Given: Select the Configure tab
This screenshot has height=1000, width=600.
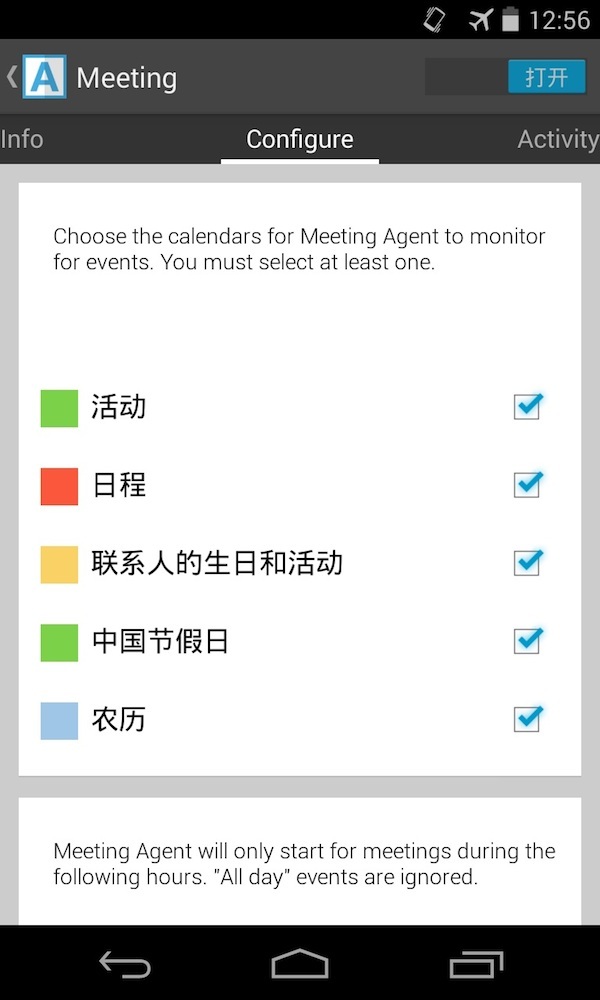Looking at the screenshot, I should (x=300, y=139).
